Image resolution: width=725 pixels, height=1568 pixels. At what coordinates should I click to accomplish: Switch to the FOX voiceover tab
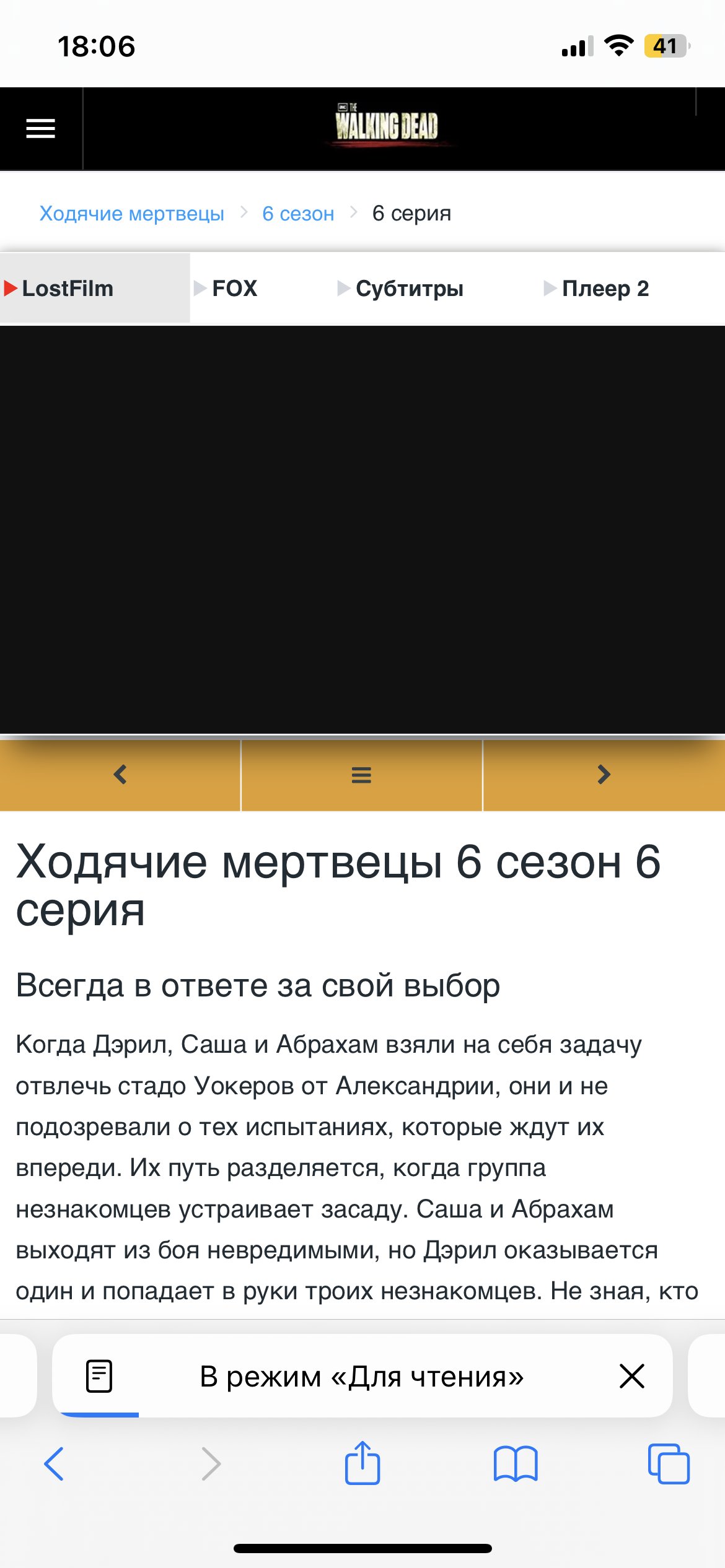coord(234,289)
